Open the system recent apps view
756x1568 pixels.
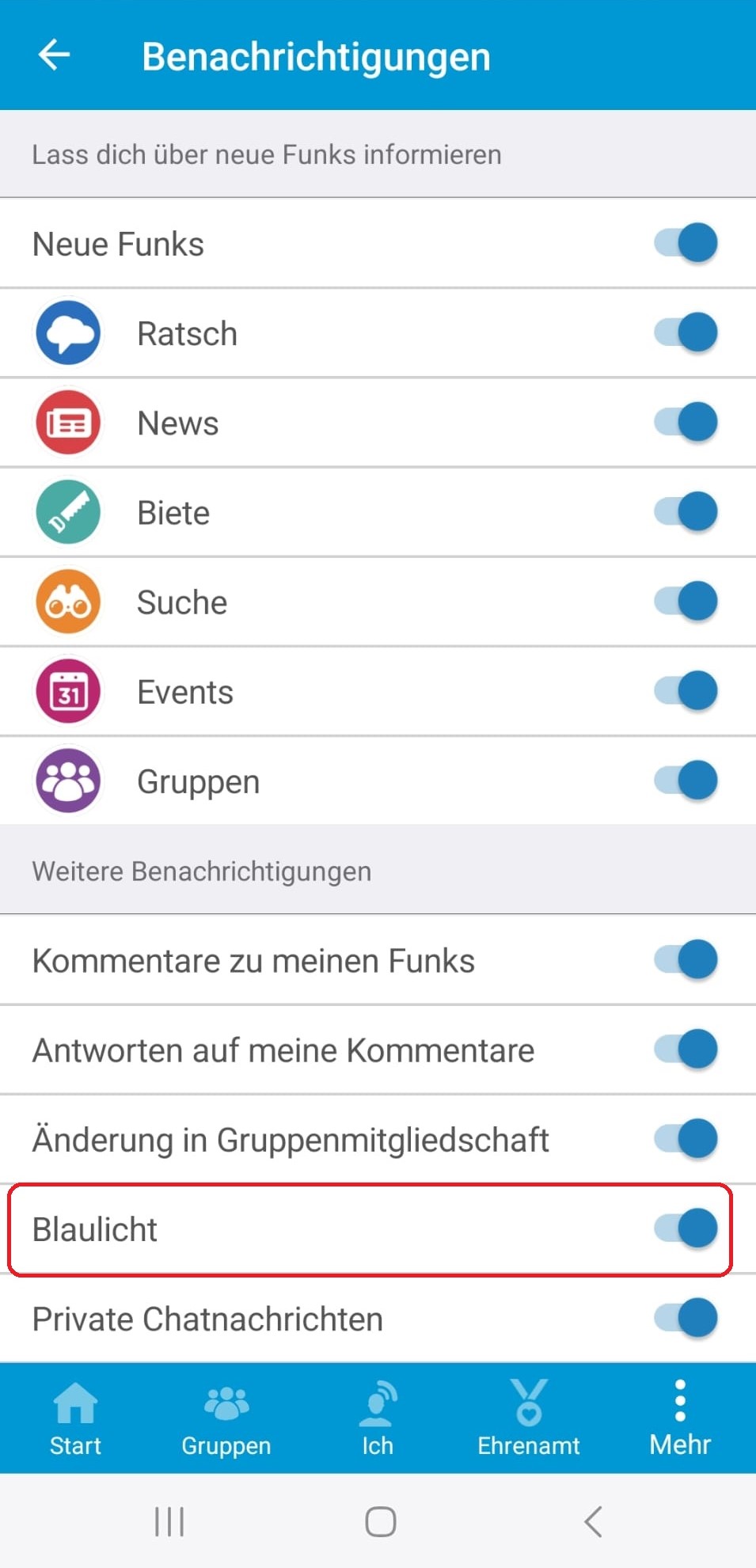(169, 1521)
